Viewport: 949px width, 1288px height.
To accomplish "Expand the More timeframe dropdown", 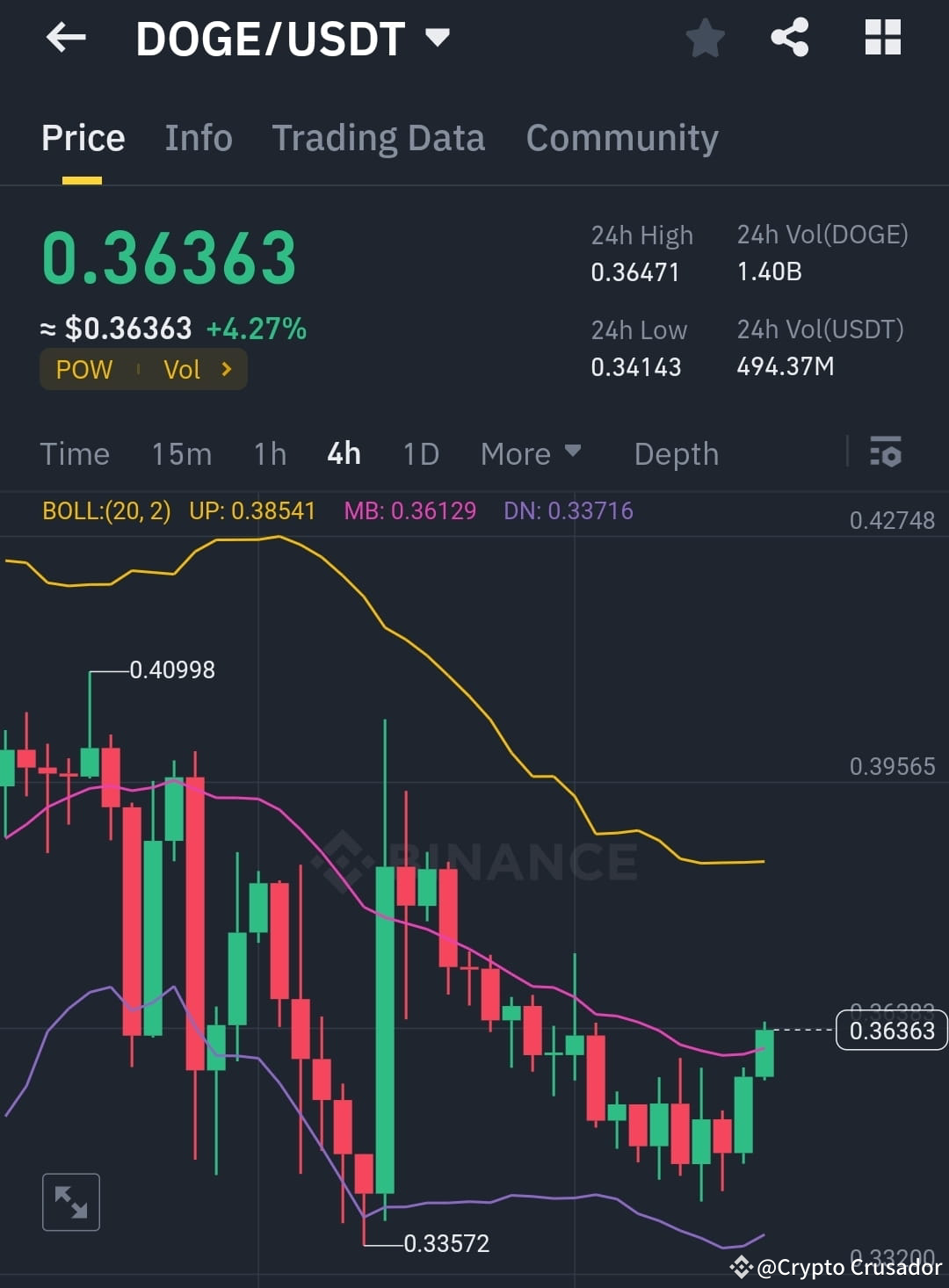I will (531, 453).
